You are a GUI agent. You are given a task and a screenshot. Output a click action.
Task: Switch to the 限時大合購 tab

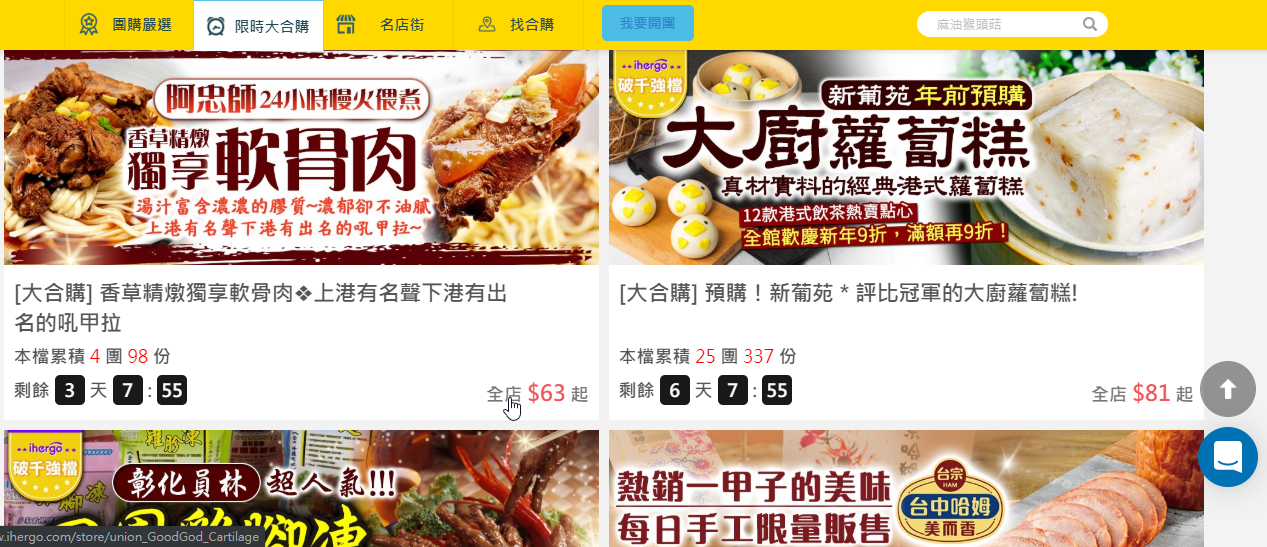[258, 26]
